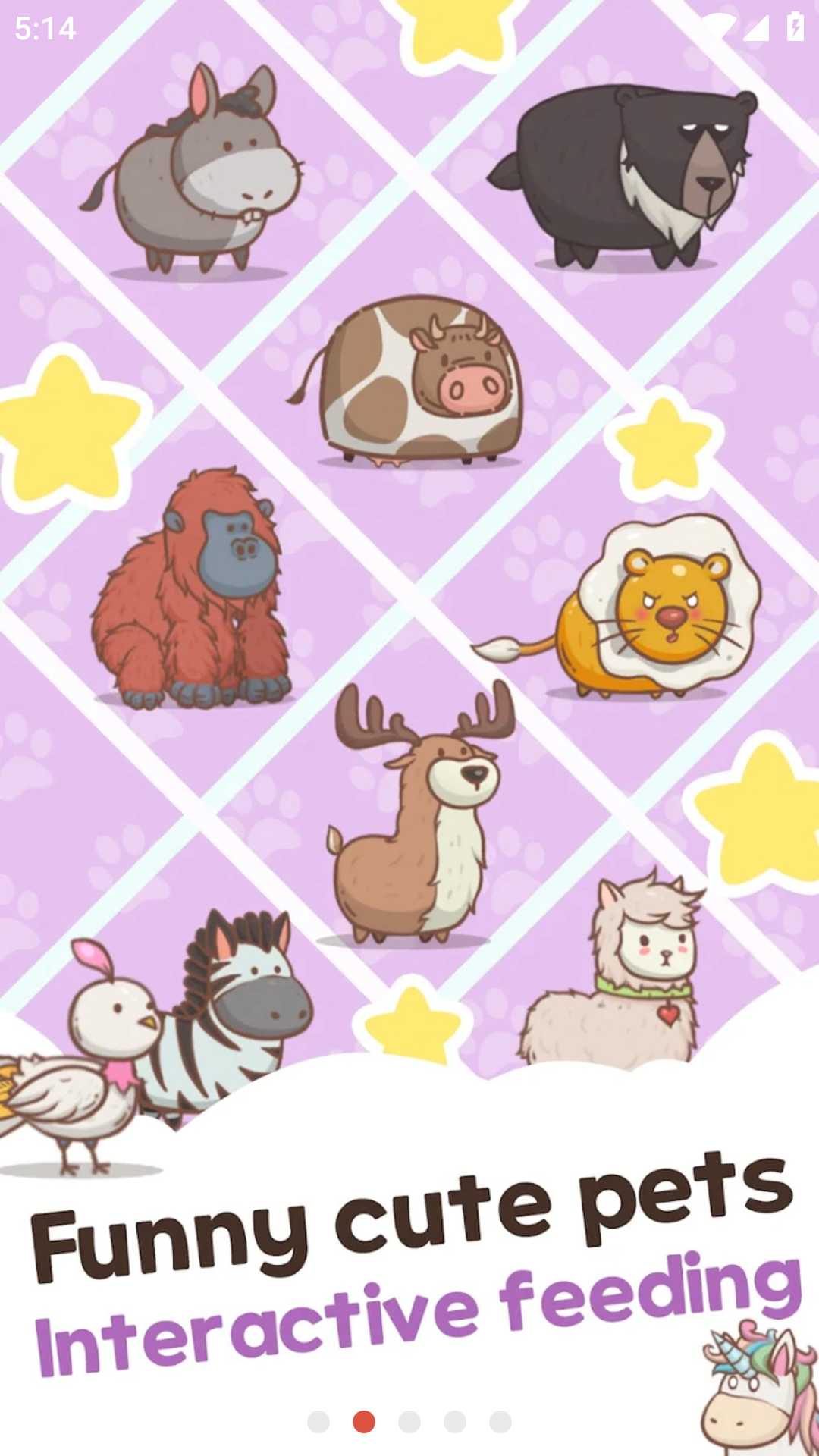Select the third page indicator dot

tap(409, 1422)
